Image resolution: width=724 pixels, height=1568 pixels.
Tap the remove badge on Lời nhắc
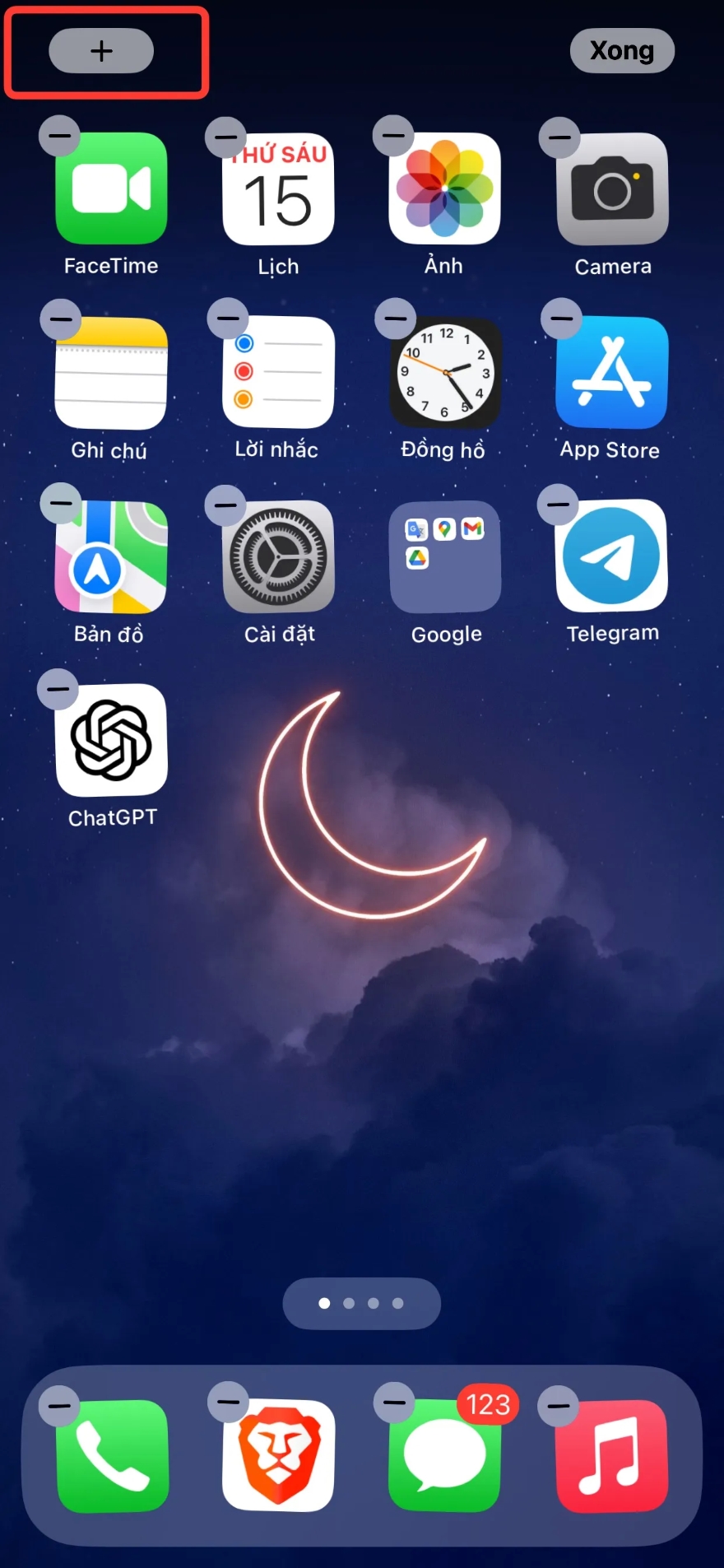tap(227, 320)
